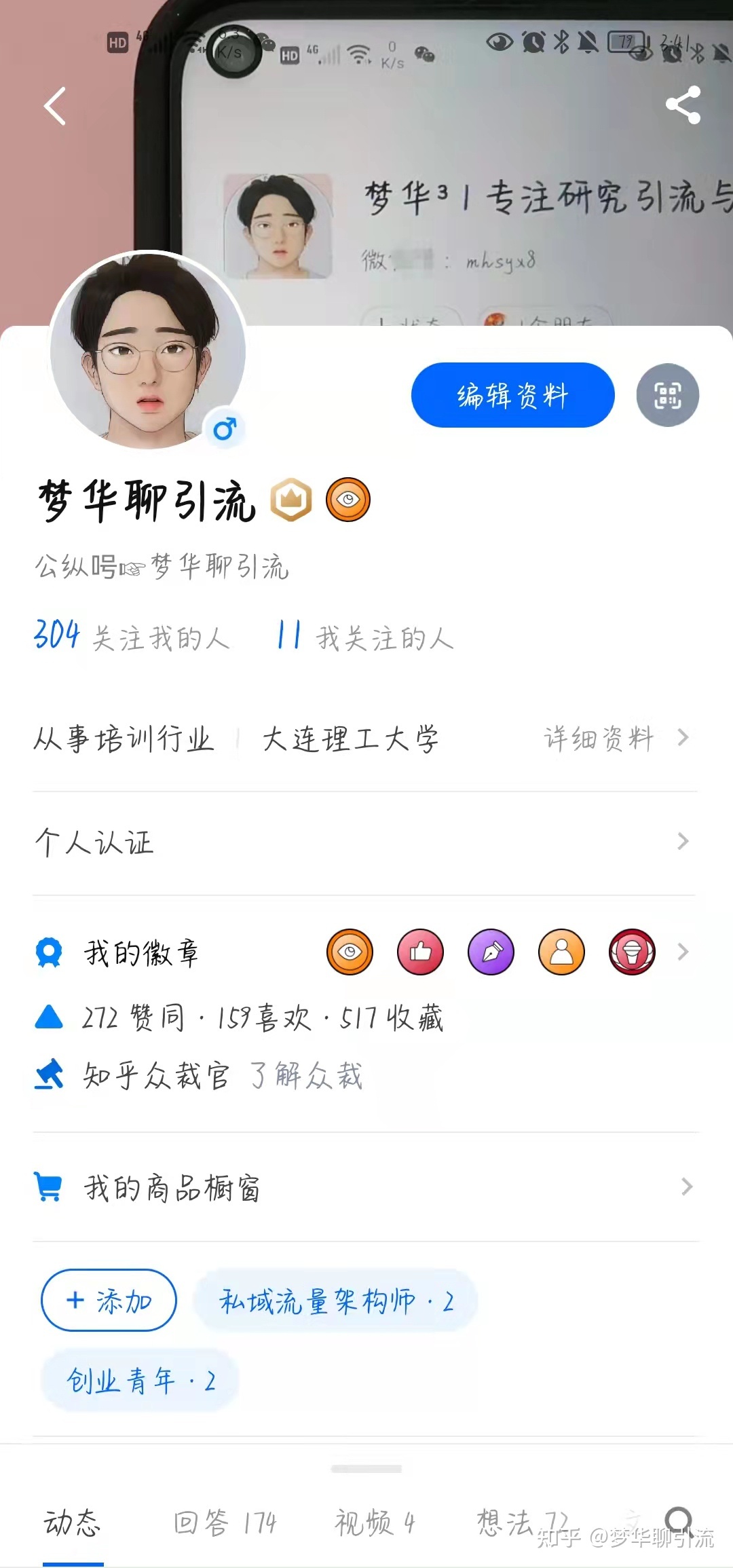Image resolution: width=733 pixels, height=1568 pixels.
Task: Open the red thumbs-up badge in 我的徽章
Action: (x=420, y=952)
